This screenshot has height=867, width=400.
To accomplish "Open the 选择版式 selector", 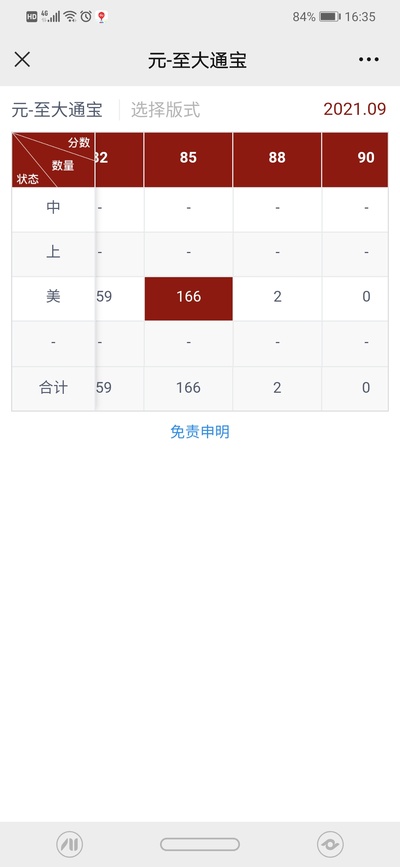I will (165, 110).
